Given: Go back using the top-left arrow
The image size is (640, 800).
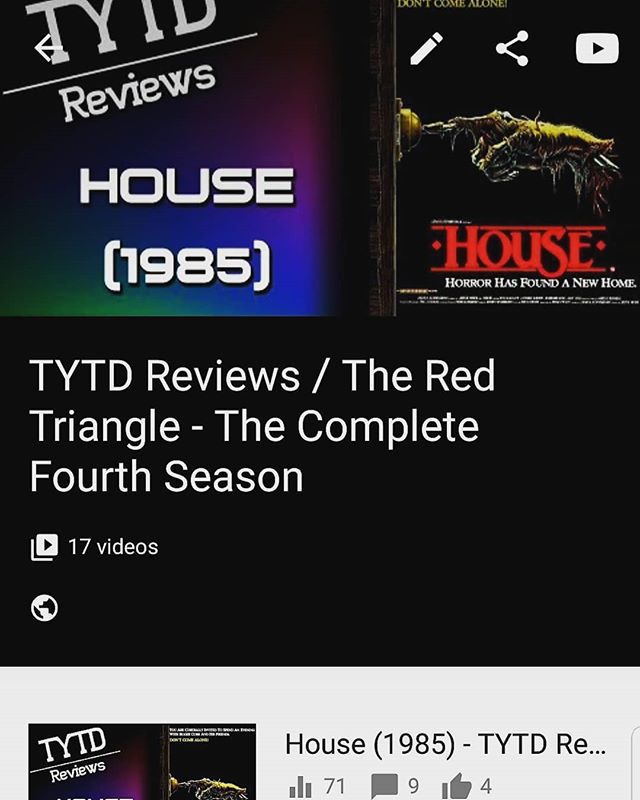Looking at the screenshot, I should point(48,48).
